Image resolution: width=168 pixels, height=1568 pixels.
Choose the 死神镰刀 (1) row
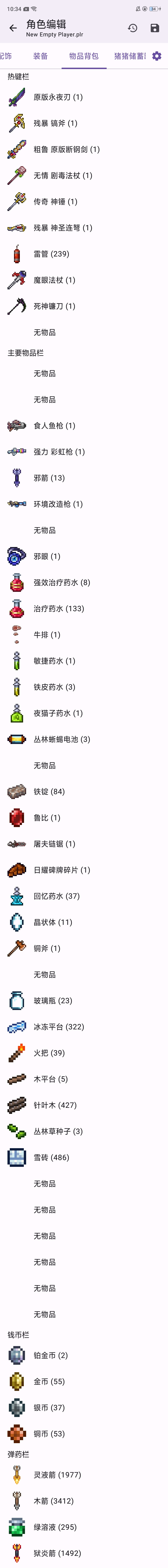(54, 306)
